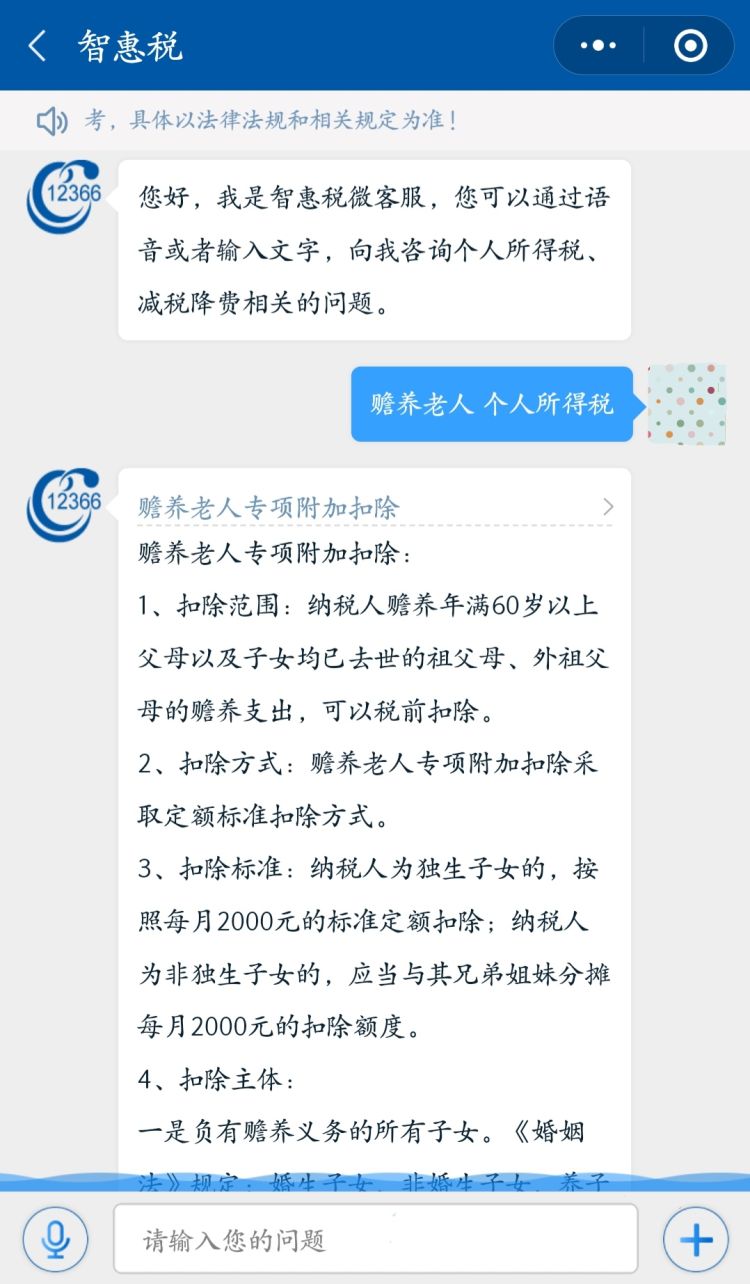Focus the 请输入您的问题 input field

(375, 1240)
